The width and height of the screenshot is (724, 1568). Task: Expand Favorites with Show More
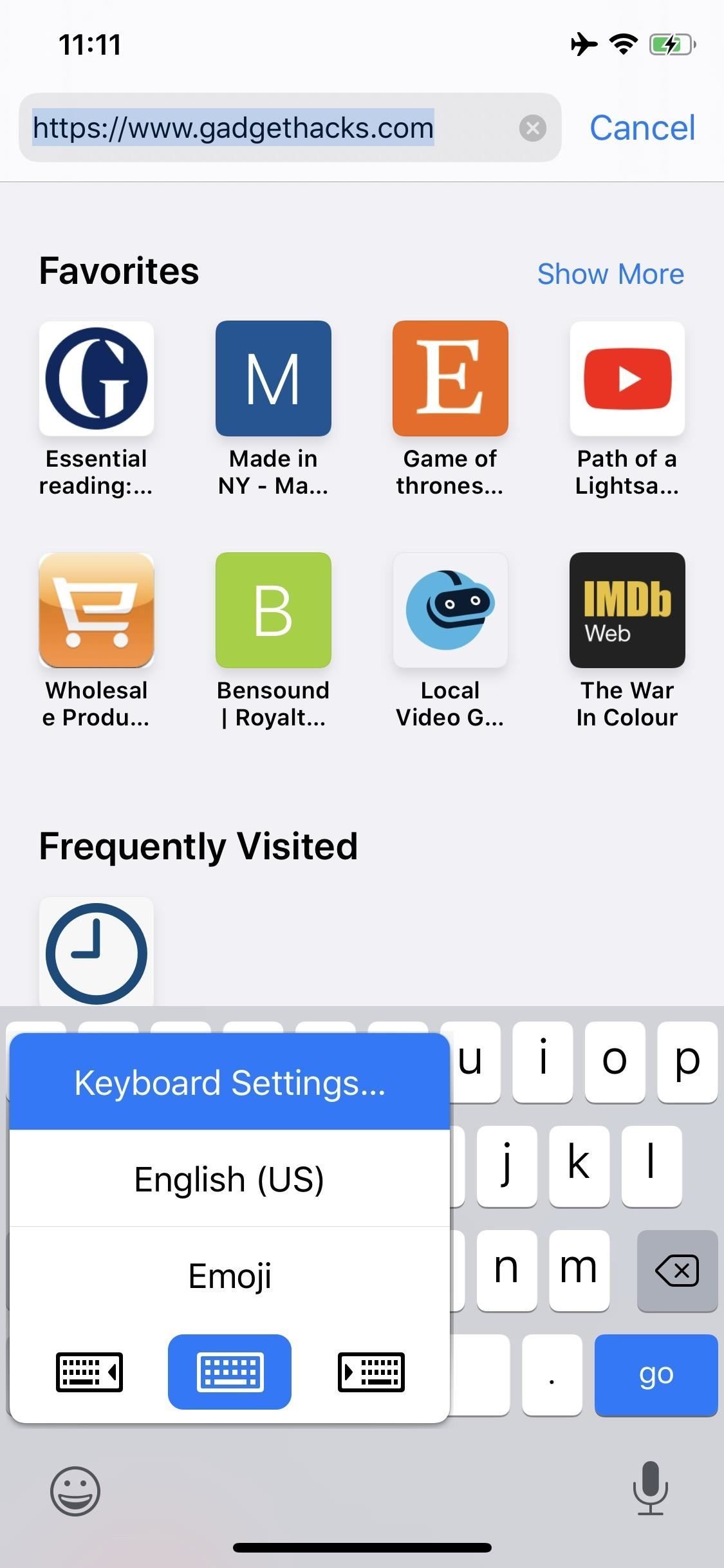click(609, 274)
